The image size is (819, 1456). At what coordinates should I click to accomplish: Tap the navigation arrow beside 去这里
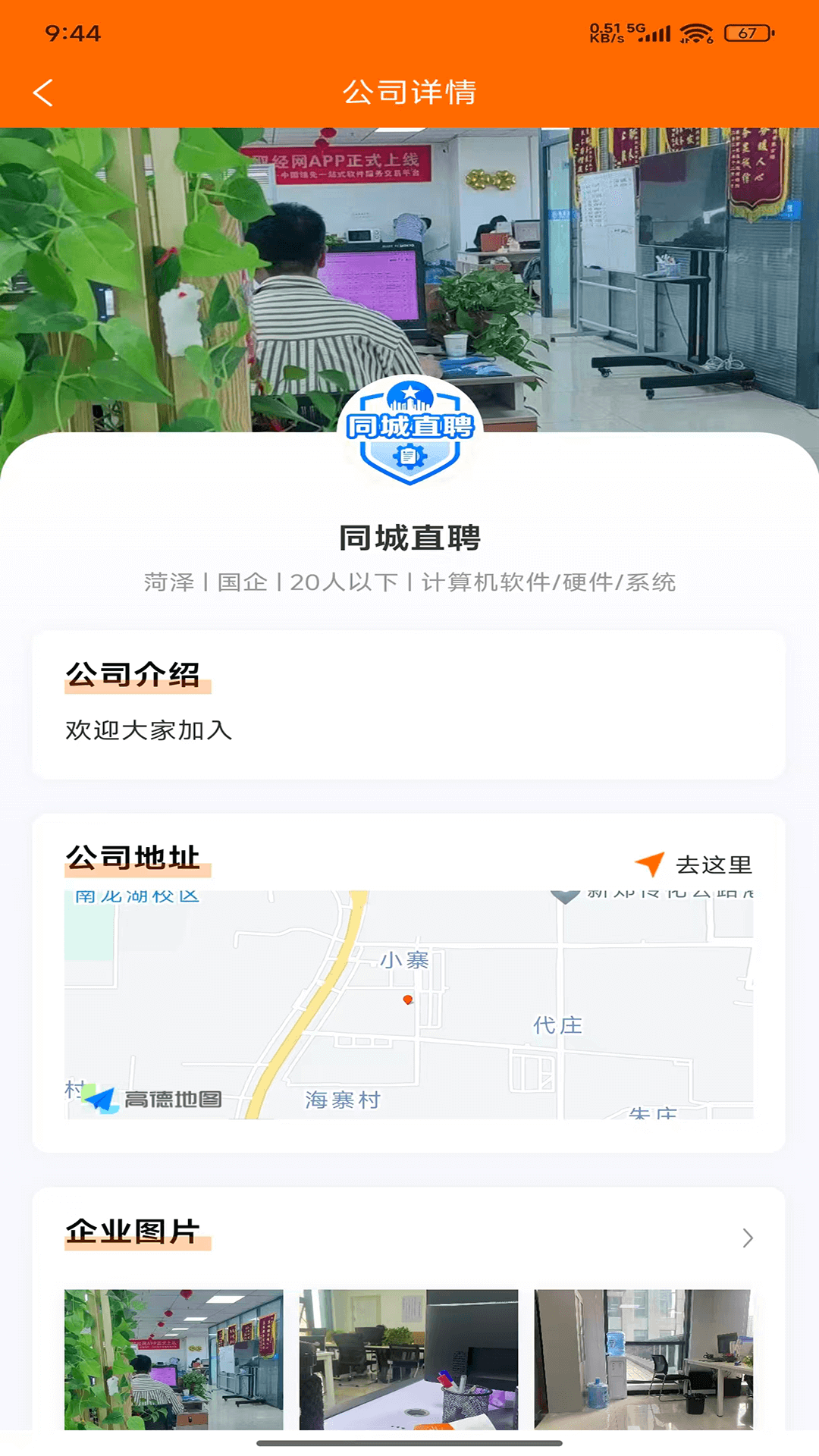tap(651, 861)
